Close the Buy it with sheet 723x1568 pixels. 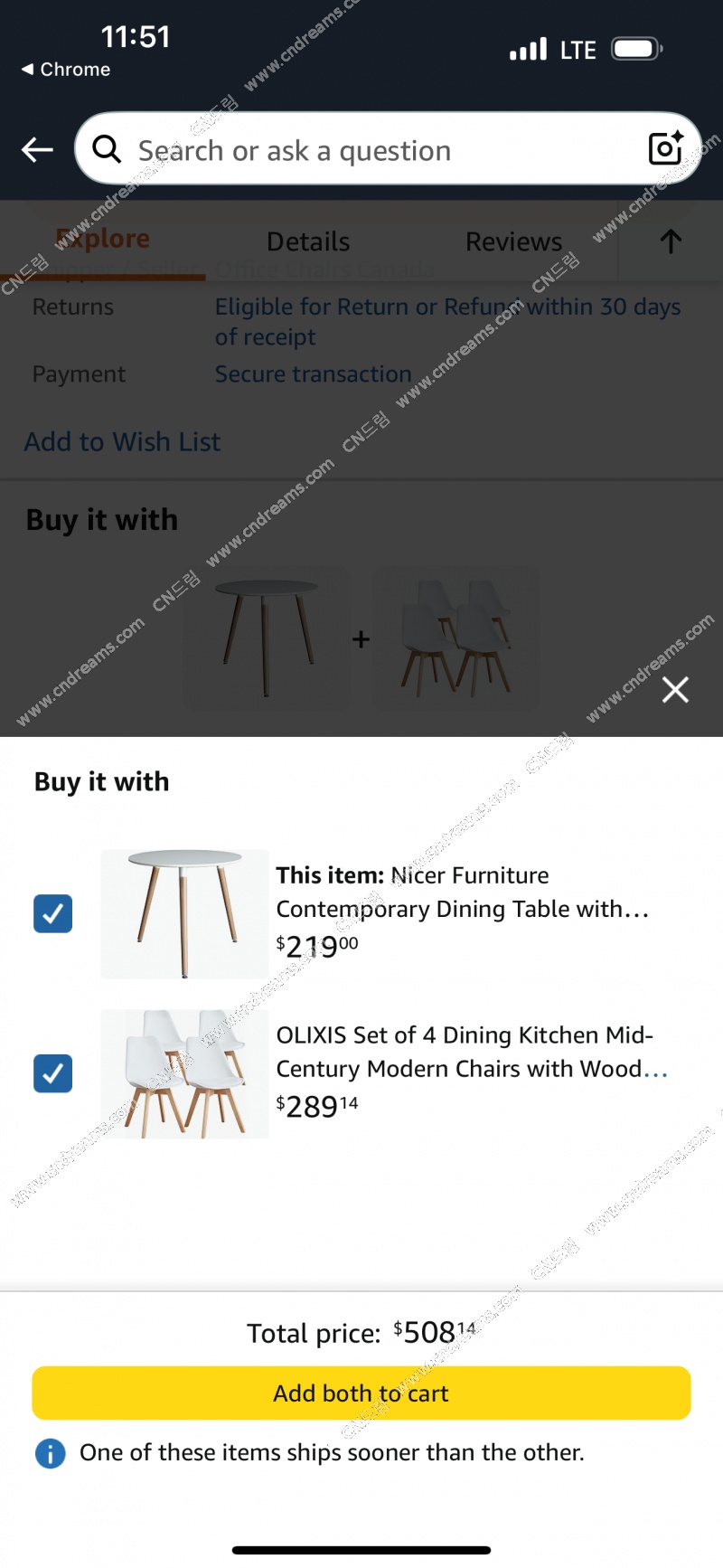pos(675,690)
